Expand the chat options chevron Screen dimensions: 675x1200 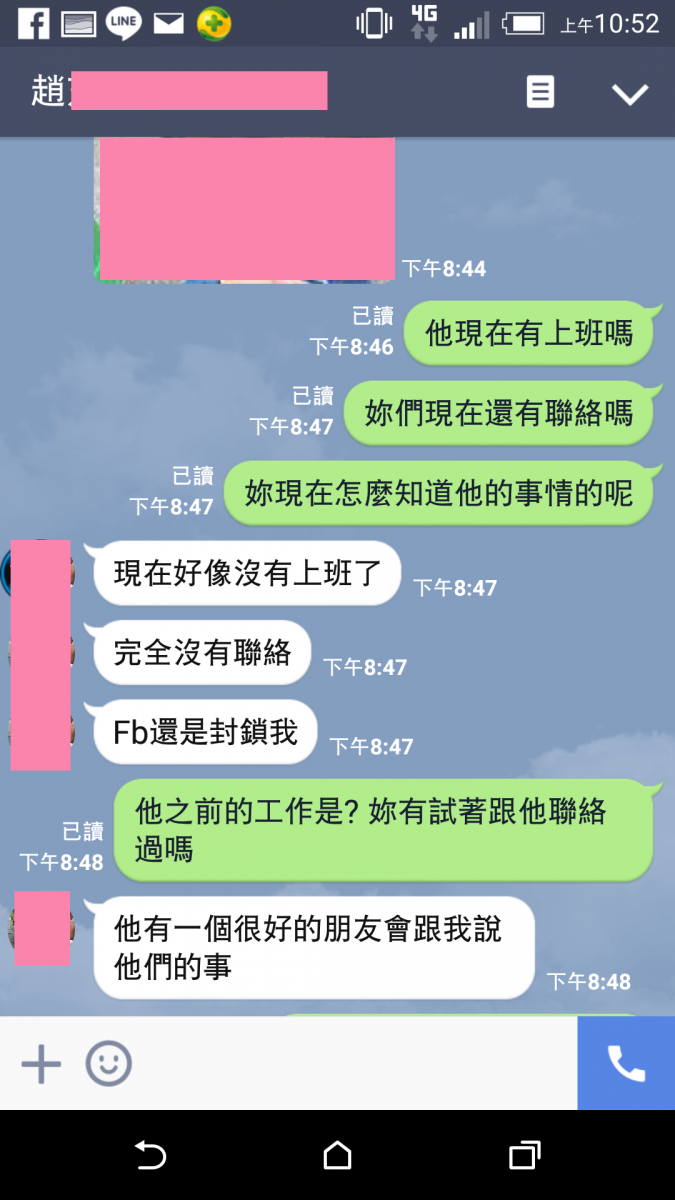(x=630, y=94)
